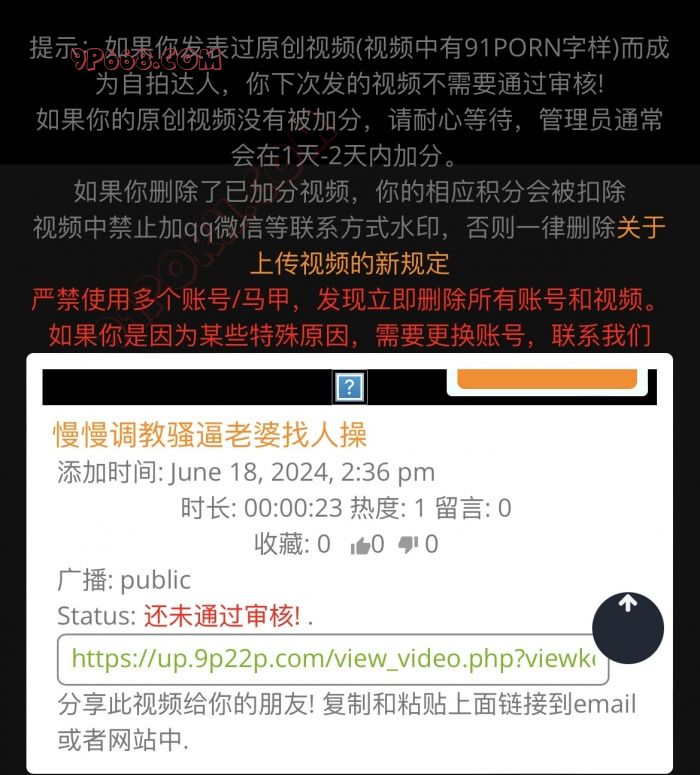
Task: Open the video thumbnail placeholder
Action: click(349, 387)
